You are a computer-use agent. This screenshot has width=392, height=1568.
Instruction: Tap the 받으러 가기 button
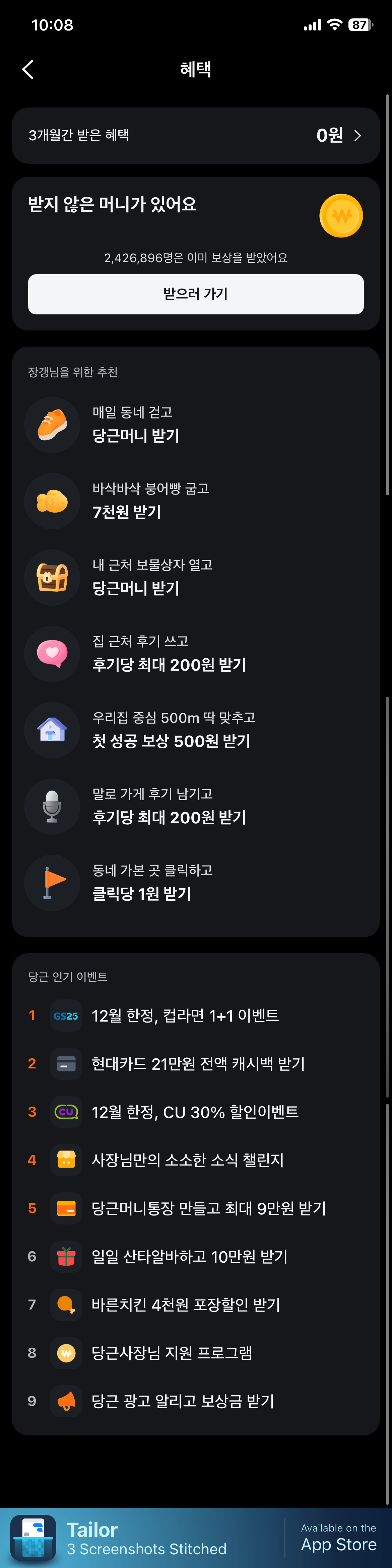click(x=195, y=294)
